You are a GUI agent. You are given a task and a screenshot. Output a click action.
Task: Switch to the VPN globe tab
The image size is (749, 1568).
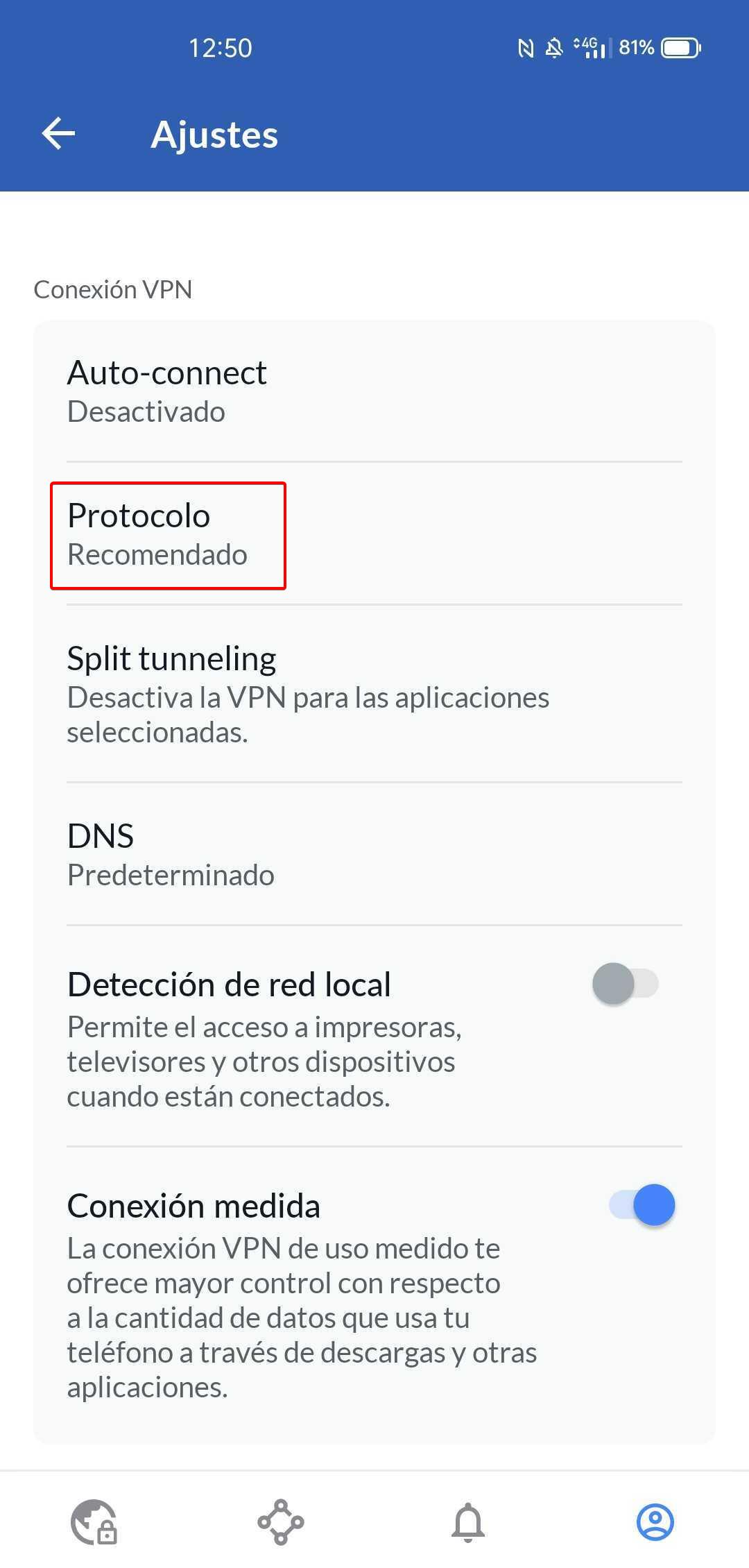(x=94, y=1522)
